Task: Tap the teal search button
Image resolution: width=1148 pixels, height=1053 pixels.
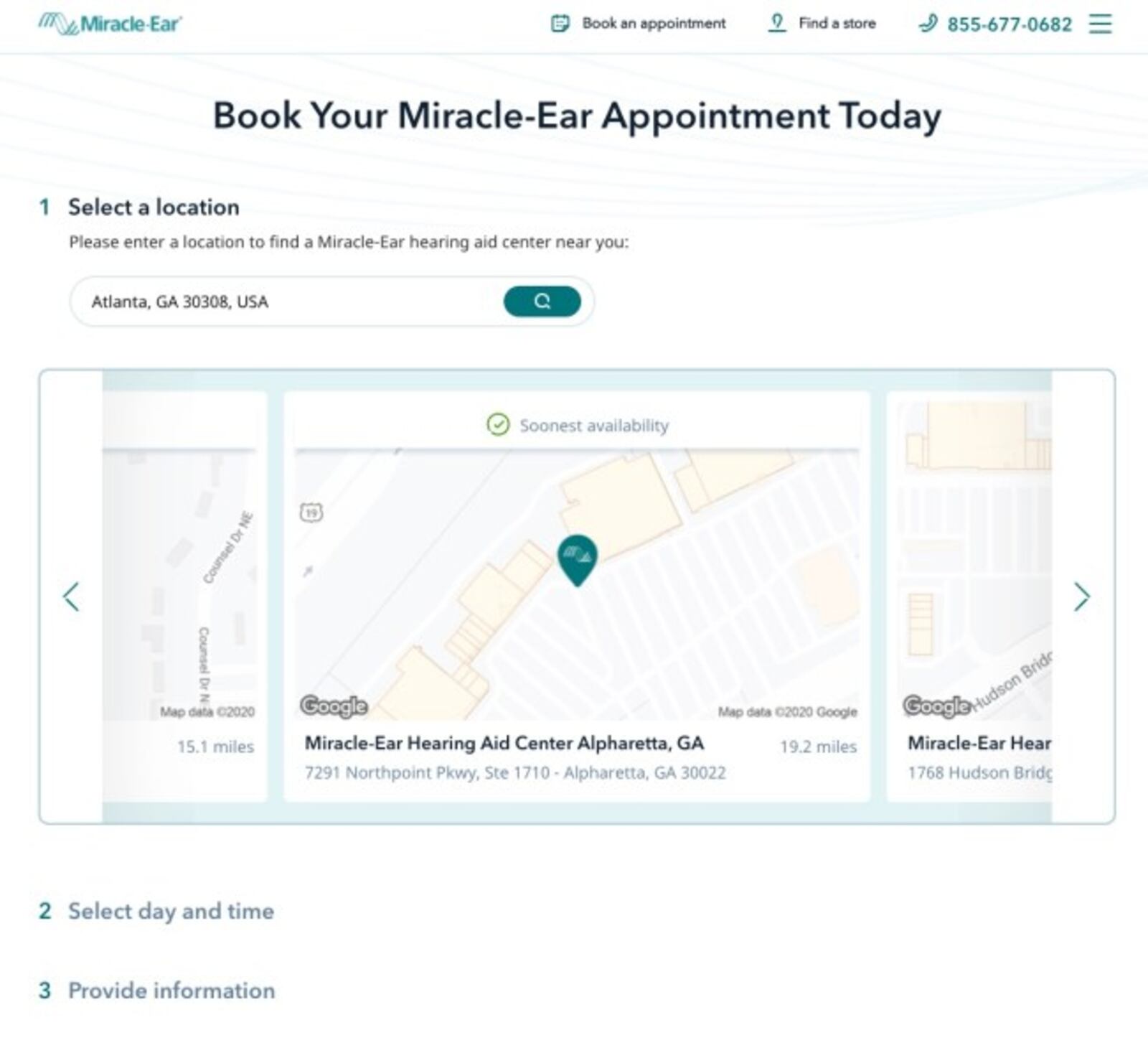Action: 542,301
